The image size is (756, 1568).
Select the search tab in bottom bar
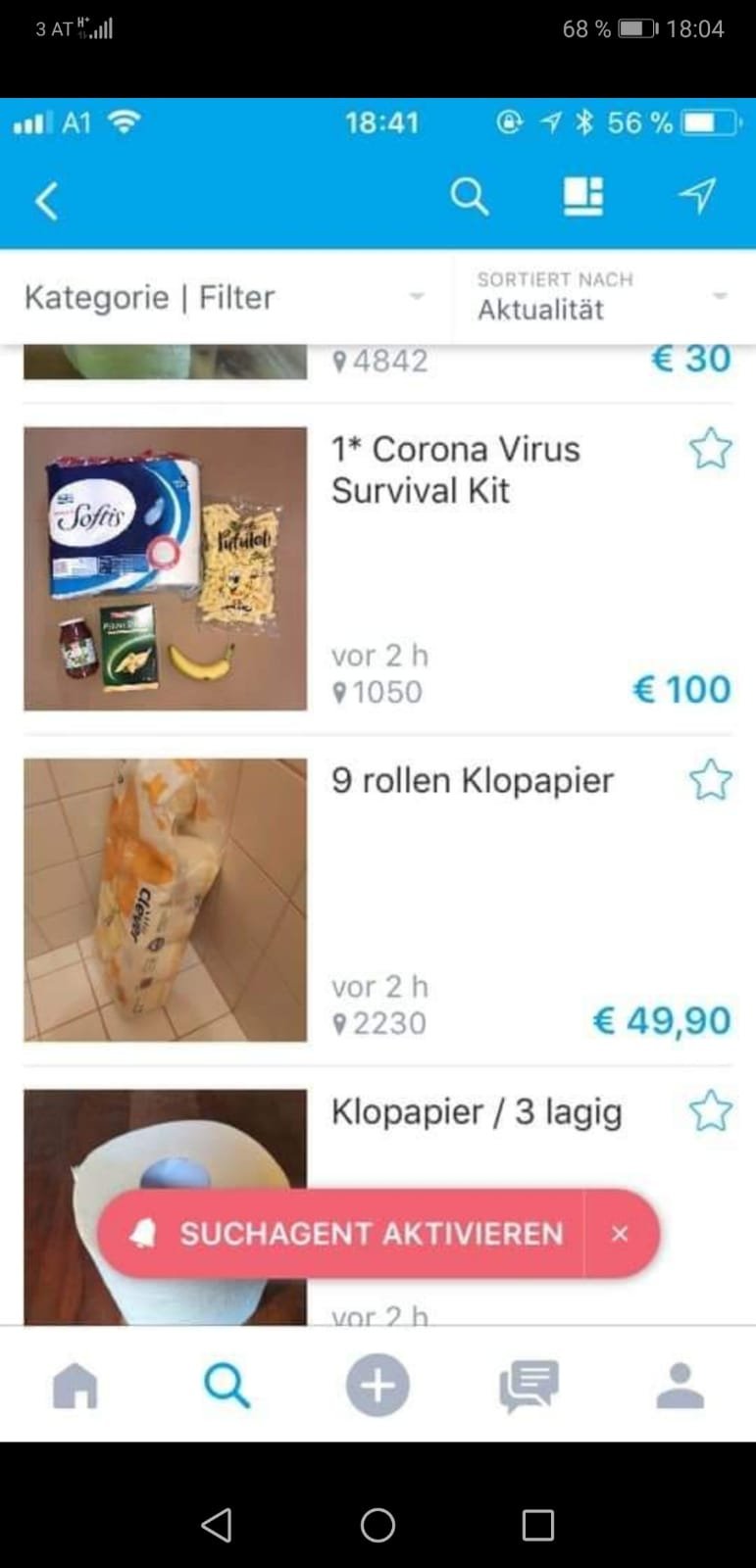227,1386
